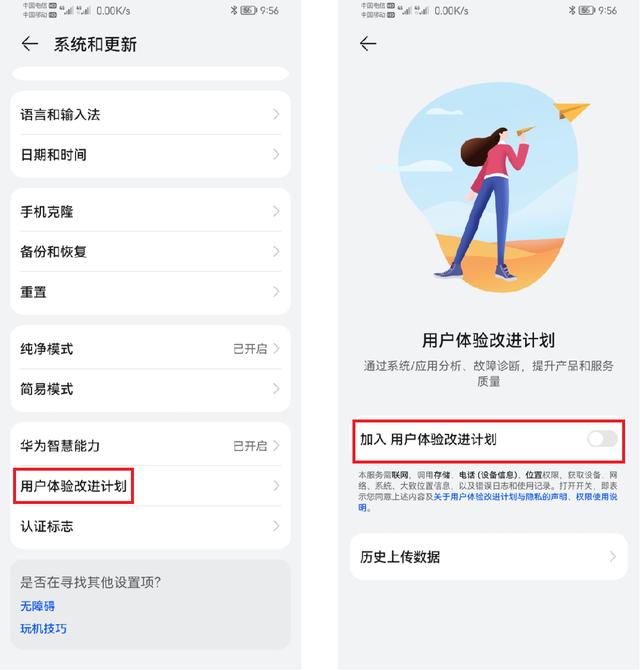The image size is (640, 670).
Task: Tap the 玩机技巧 link
Action: click(44, 629)
